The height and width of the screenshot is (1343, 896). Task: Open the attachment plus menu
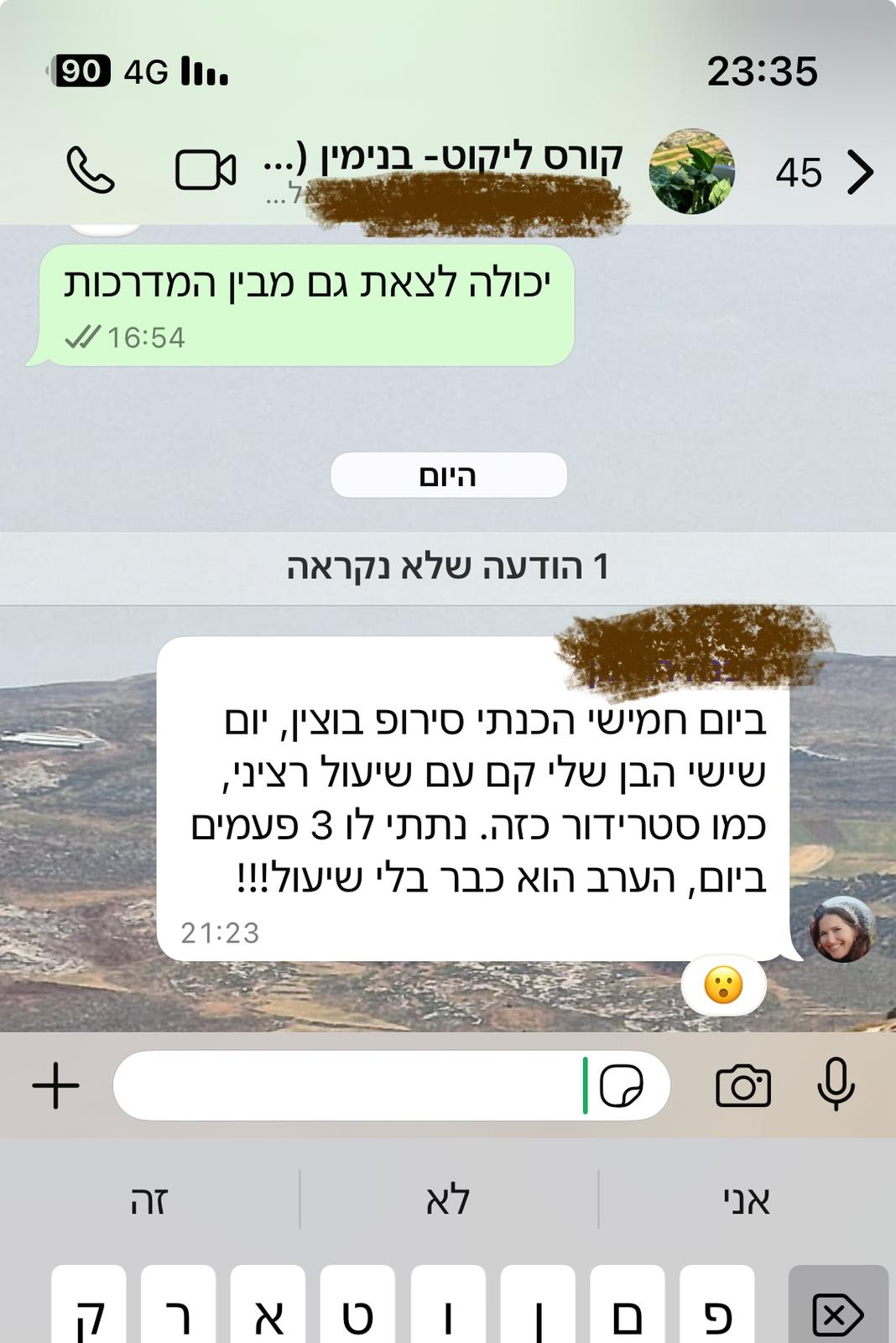pos(55,1085)
